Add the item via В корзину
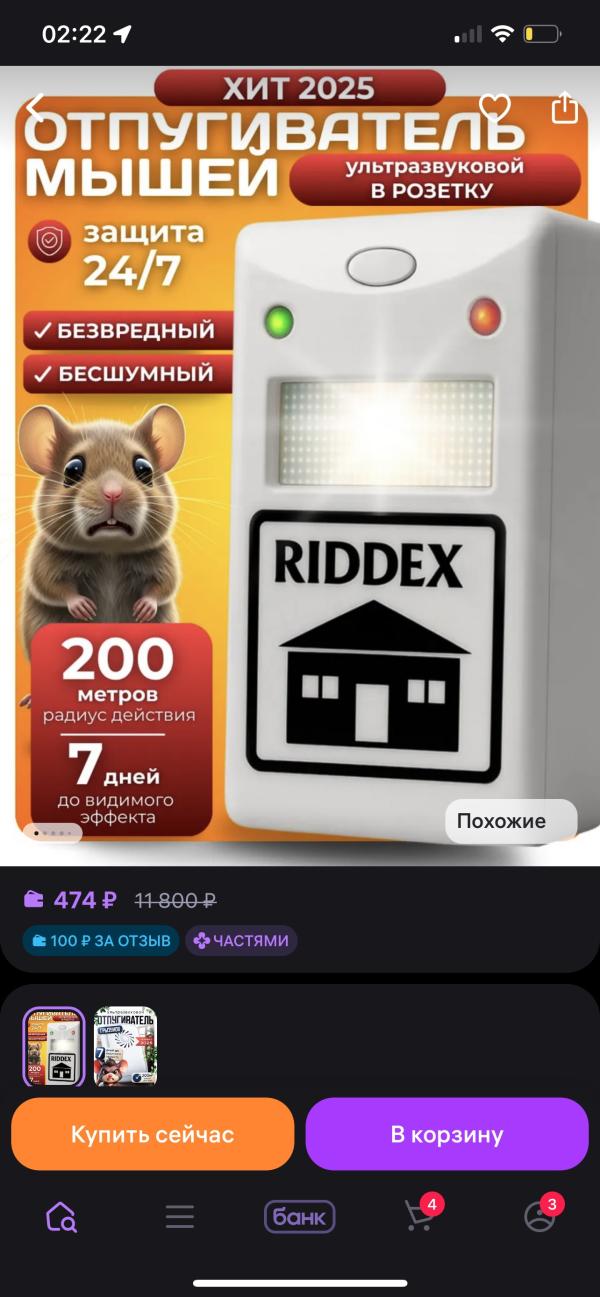The width and height of the screenshot is (600, 1297). tap(447, 1134)
